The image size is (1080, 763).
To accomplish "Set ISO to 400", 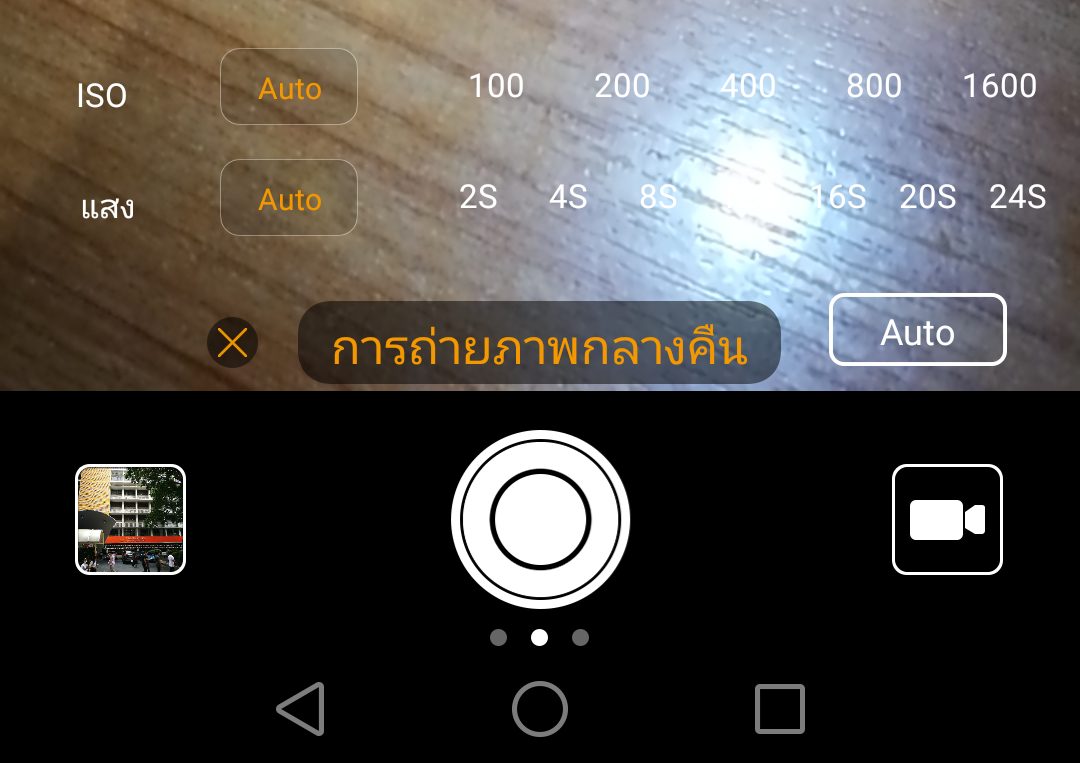I will click(748, 87).
